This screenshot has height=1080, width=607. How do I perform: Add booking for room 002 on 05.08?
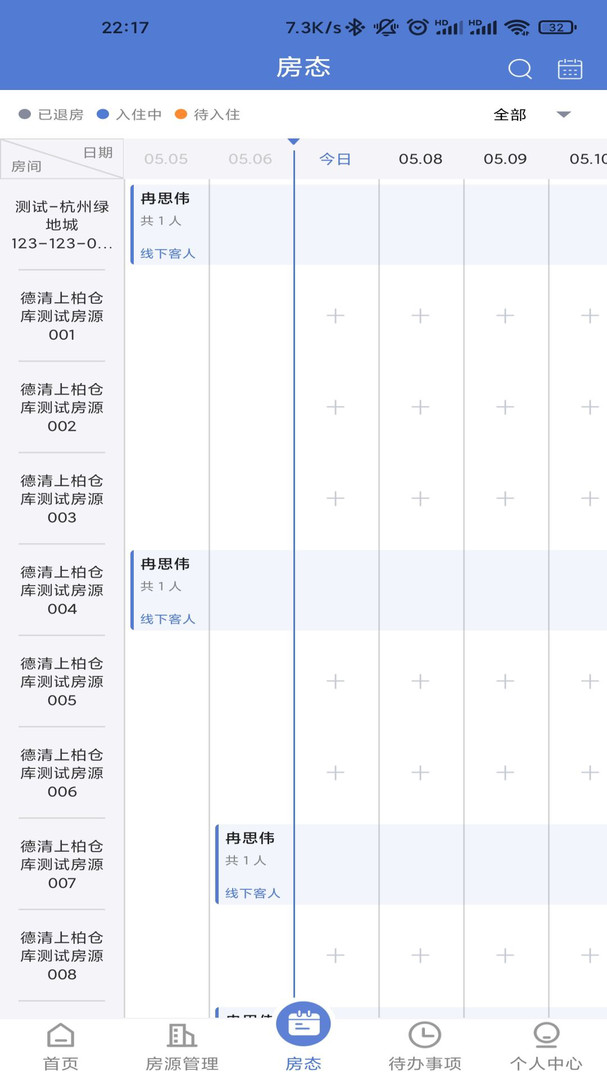click(420, 407)
